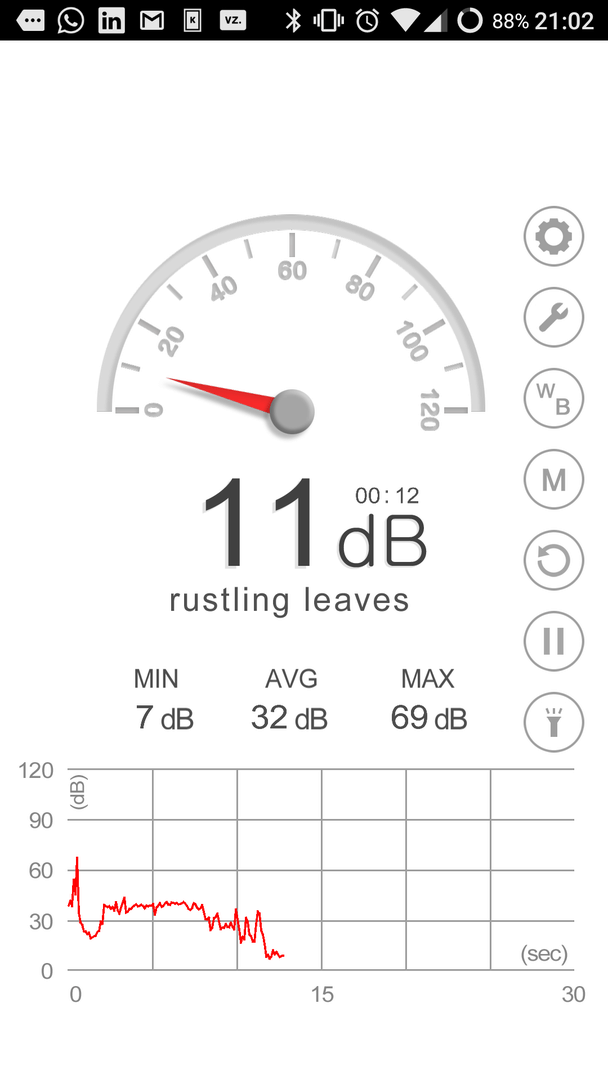608x1080 pixels.
Task: Tap the WB button
Action: click(554, 399)
